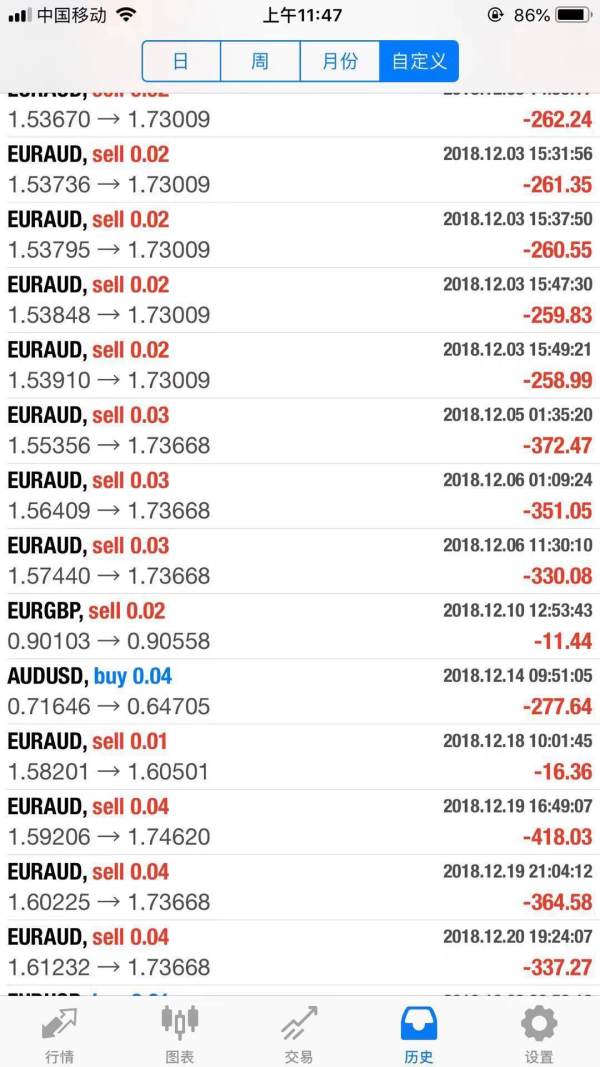Image resolution: width=600 pixels, height=1067 pixels.
Task: Switch to the 历史 history tab
Action: tap(419, 1033)
